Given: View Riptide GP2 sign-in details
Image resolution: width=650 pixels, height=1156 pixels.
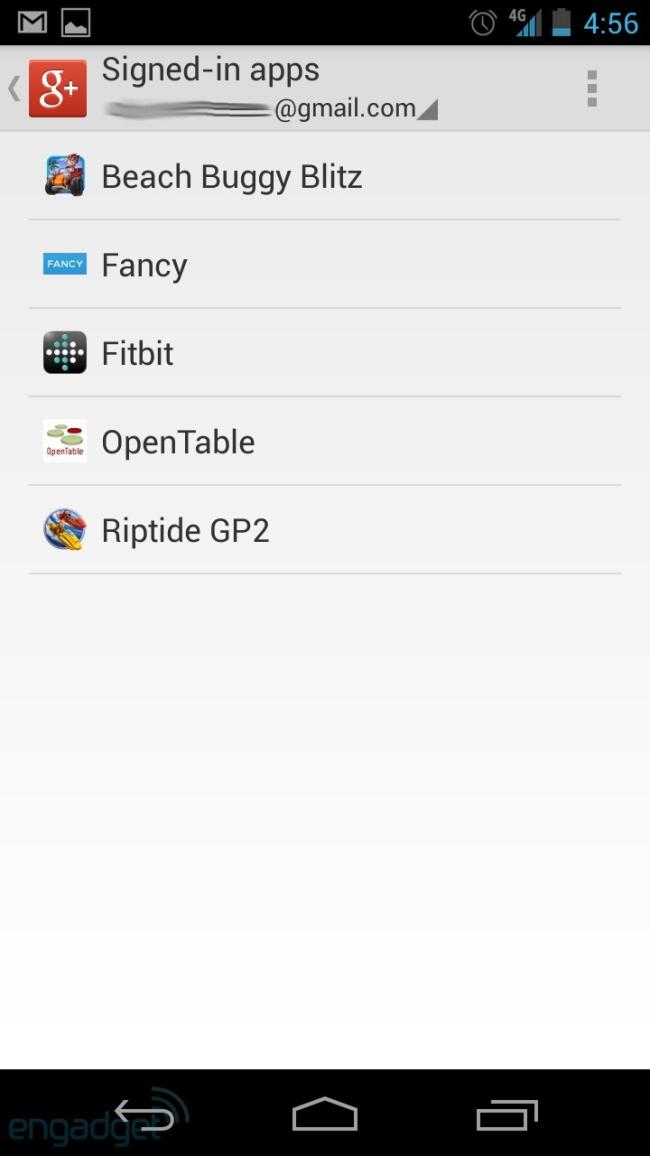Looking at the screenshot, I should [x=325, y=530].
